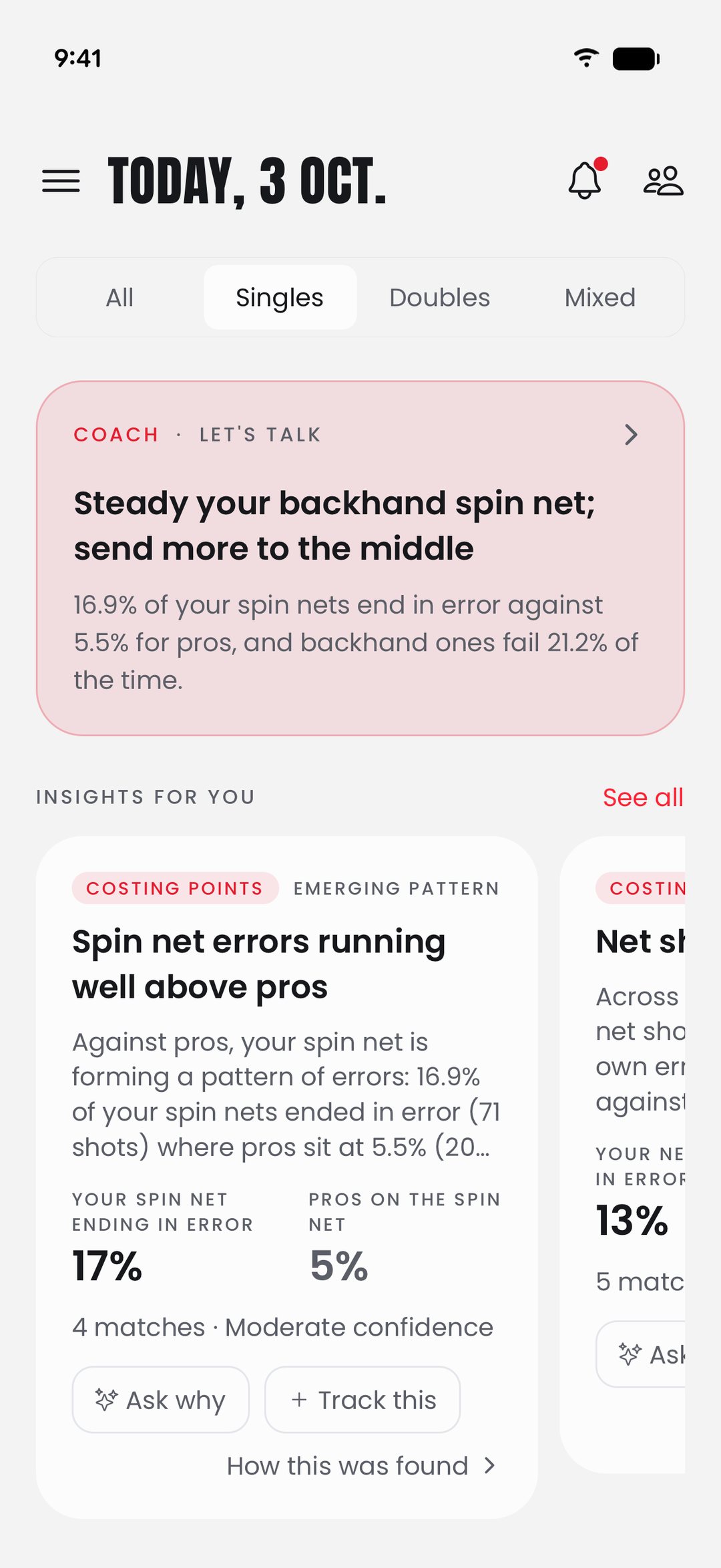Tap Ask why on Spin net errors card
721x1568 pixels.
160,1400
